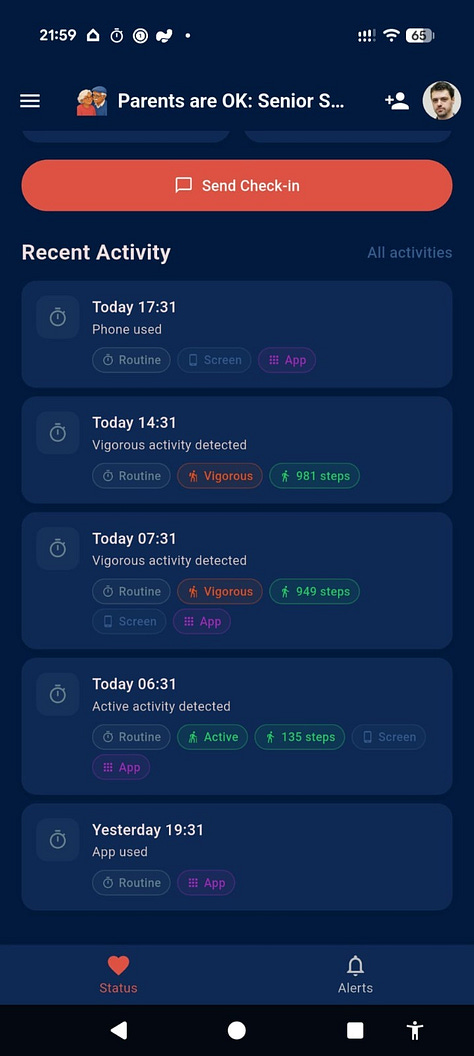Open the hamburger drawer menu

30,101
